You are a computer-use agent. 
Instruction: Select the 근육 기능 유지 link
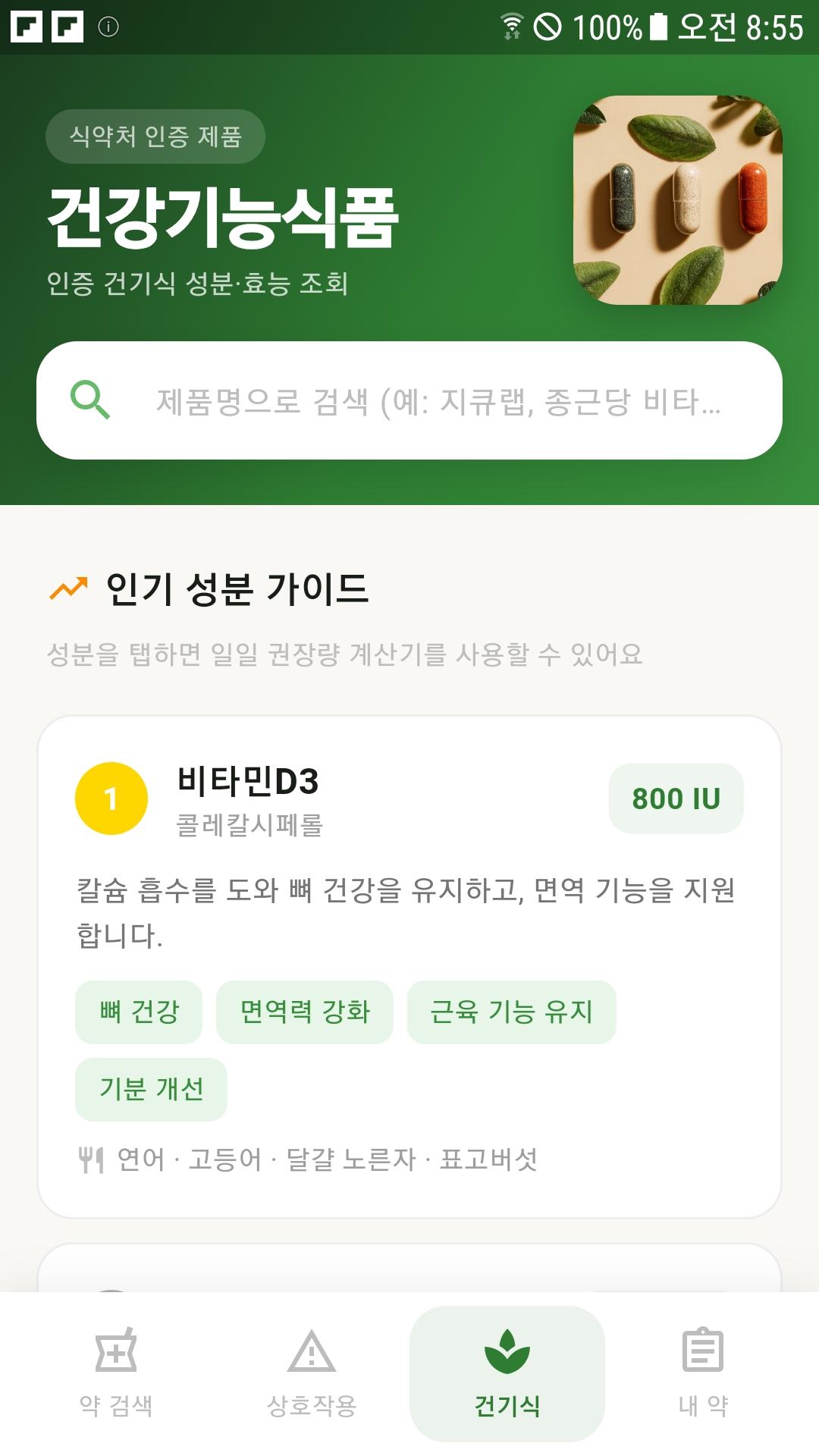point(513,1011)
